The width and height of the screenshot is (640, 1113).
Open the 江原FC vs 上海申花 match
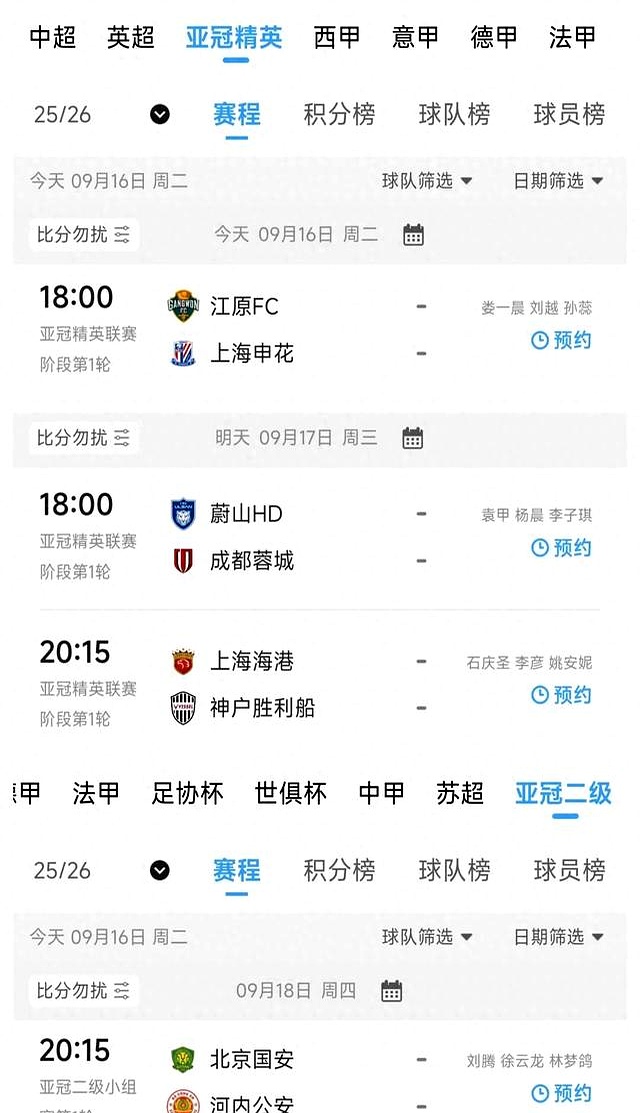(300, 329)
